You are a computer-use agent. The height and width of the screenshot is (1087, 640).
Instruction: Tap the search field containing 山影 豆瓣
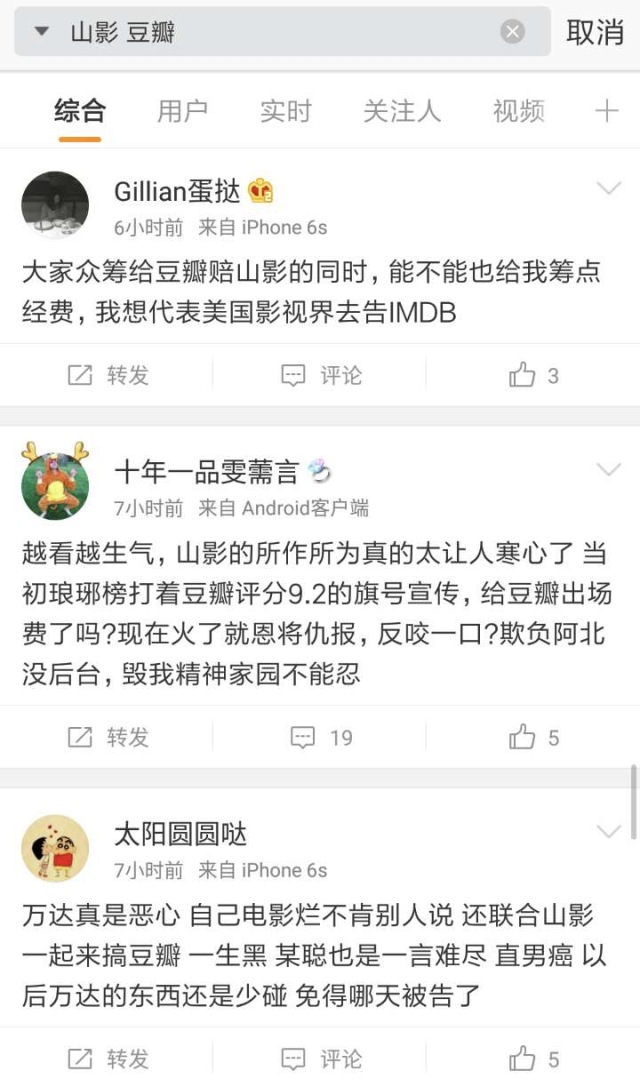point(280,32)
